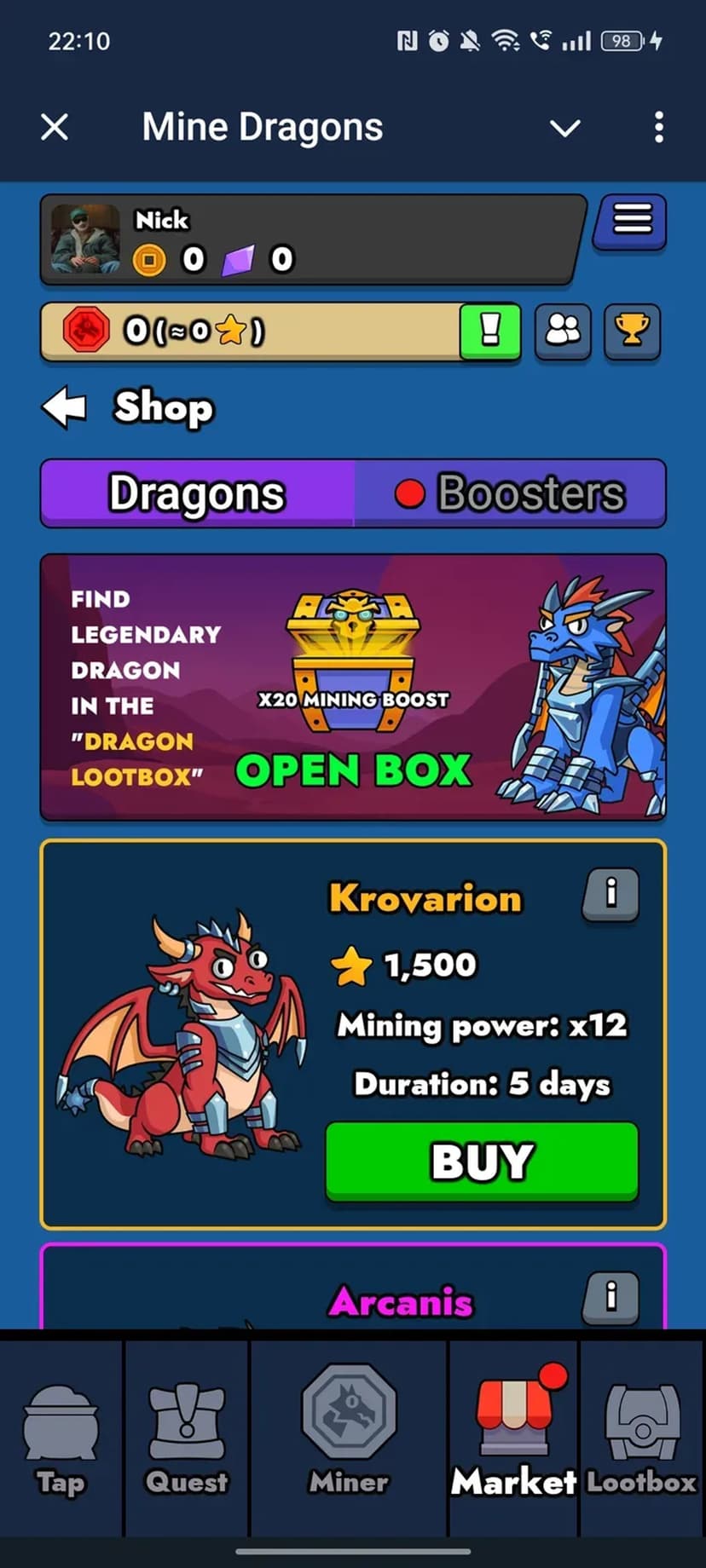Open the hamburger menu button
This screenshot has height=1568, width=706.
(x=630, y=222)
